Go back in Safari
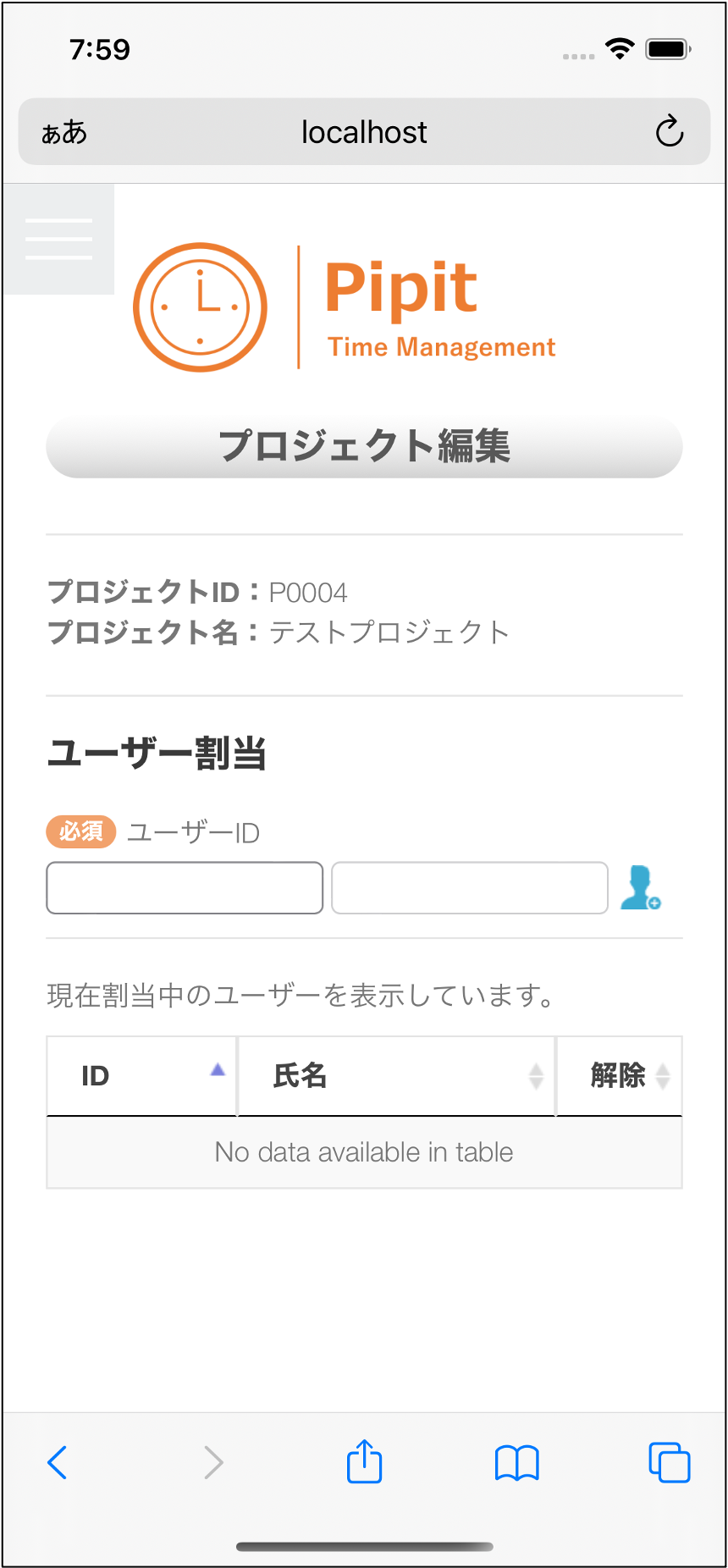The image size is (728, 1568). pyautogui.click(x=58, y=1462)
